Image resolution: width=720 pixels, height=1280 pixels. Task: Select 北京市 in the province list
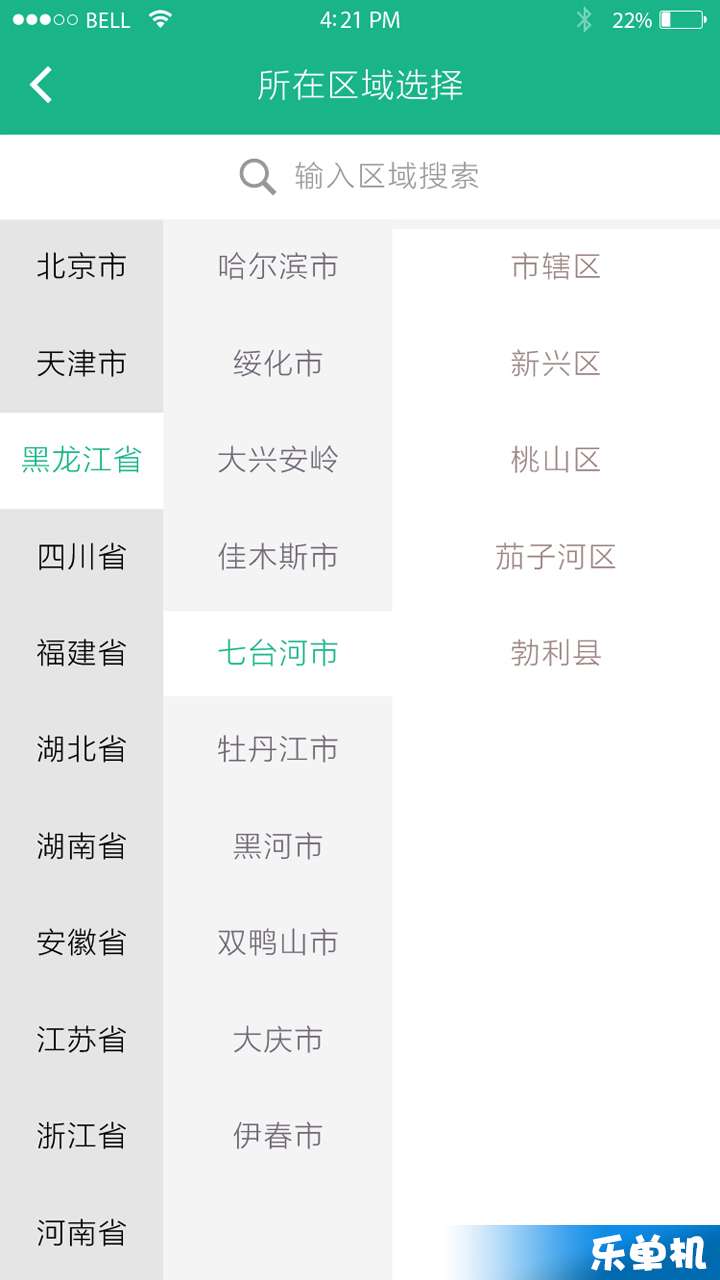point(81,267)
